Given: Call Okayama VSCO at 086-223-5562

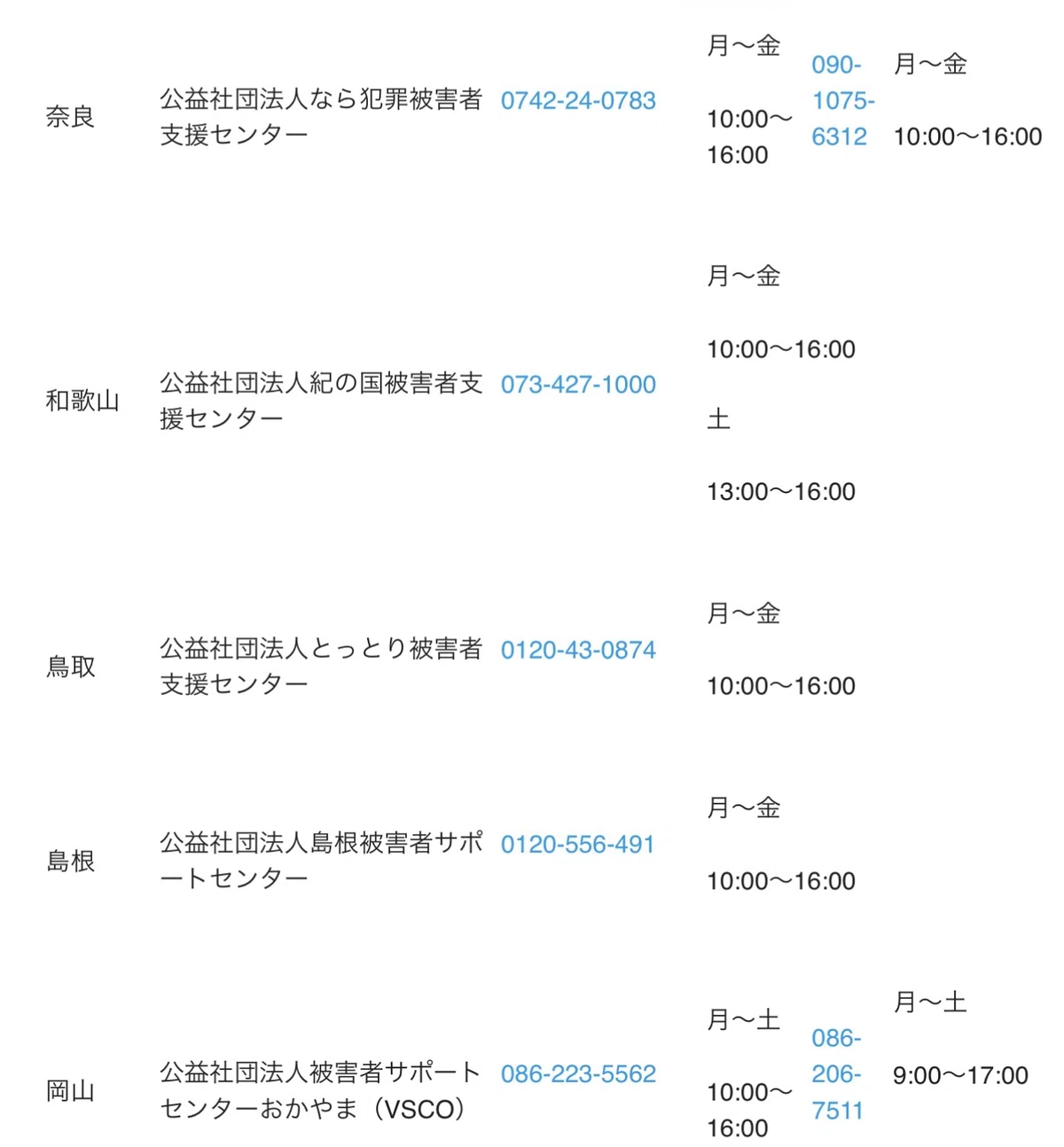Looking at the screenshot, I should [578, 1073].
